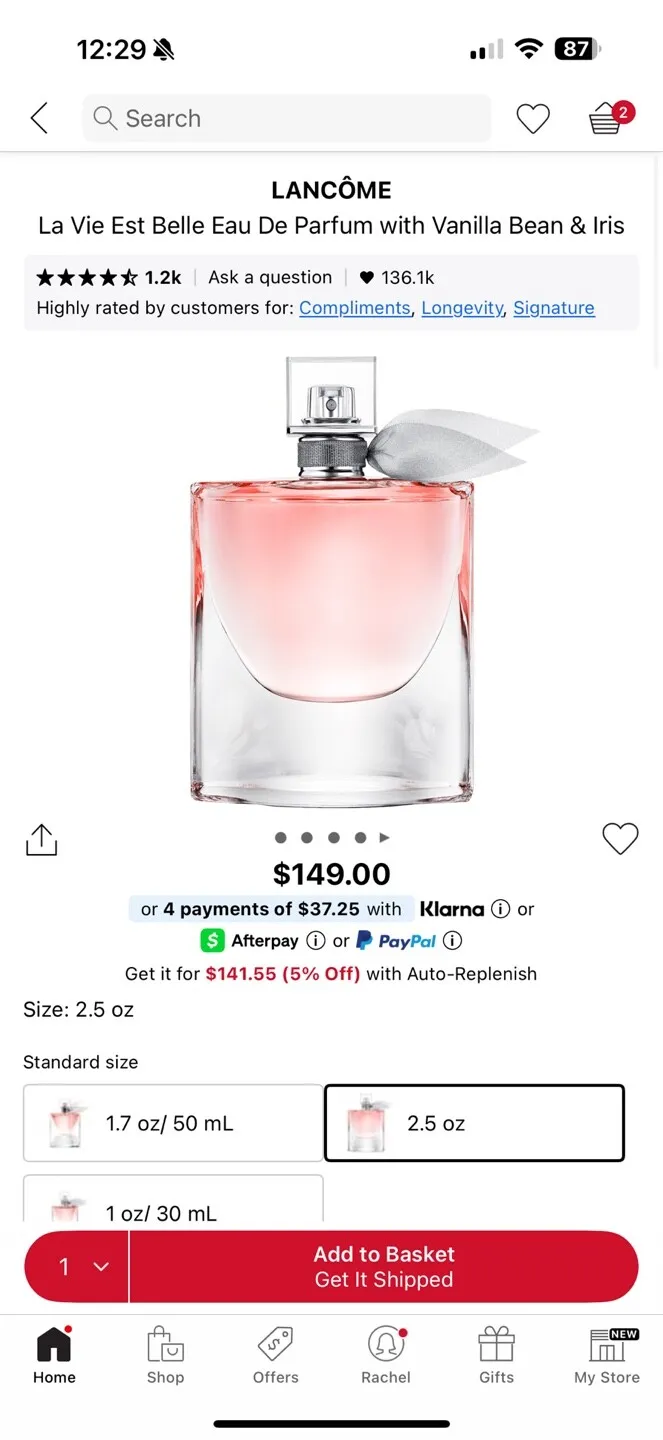Open the Signature highlight link

click(x=554, y=308)
